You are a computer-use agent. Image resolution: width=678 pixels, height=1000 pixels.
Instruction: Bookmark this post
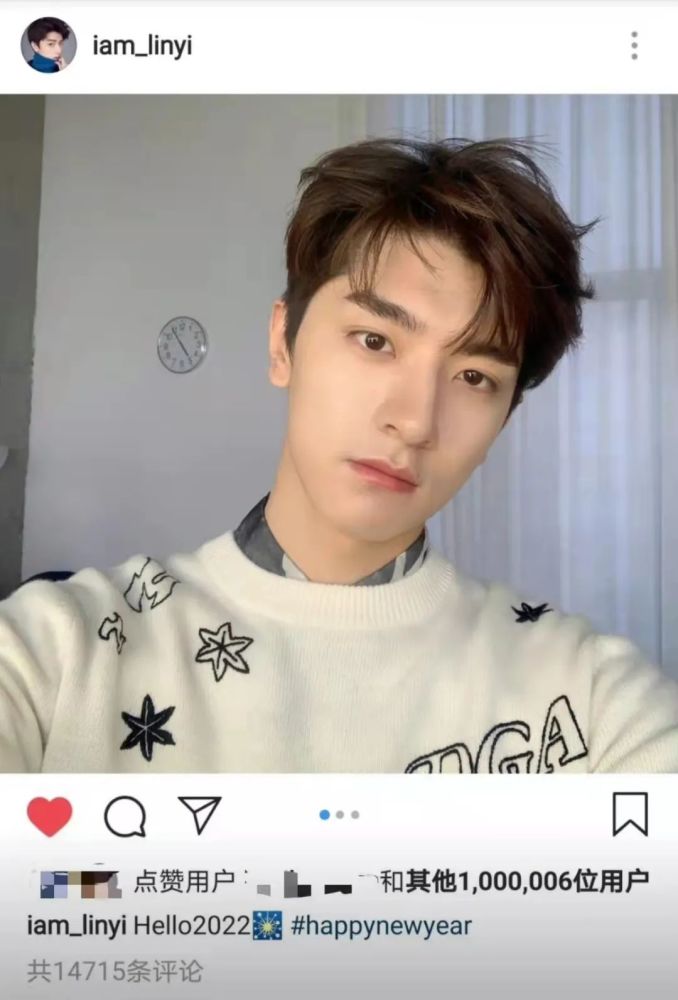[630, 815]
